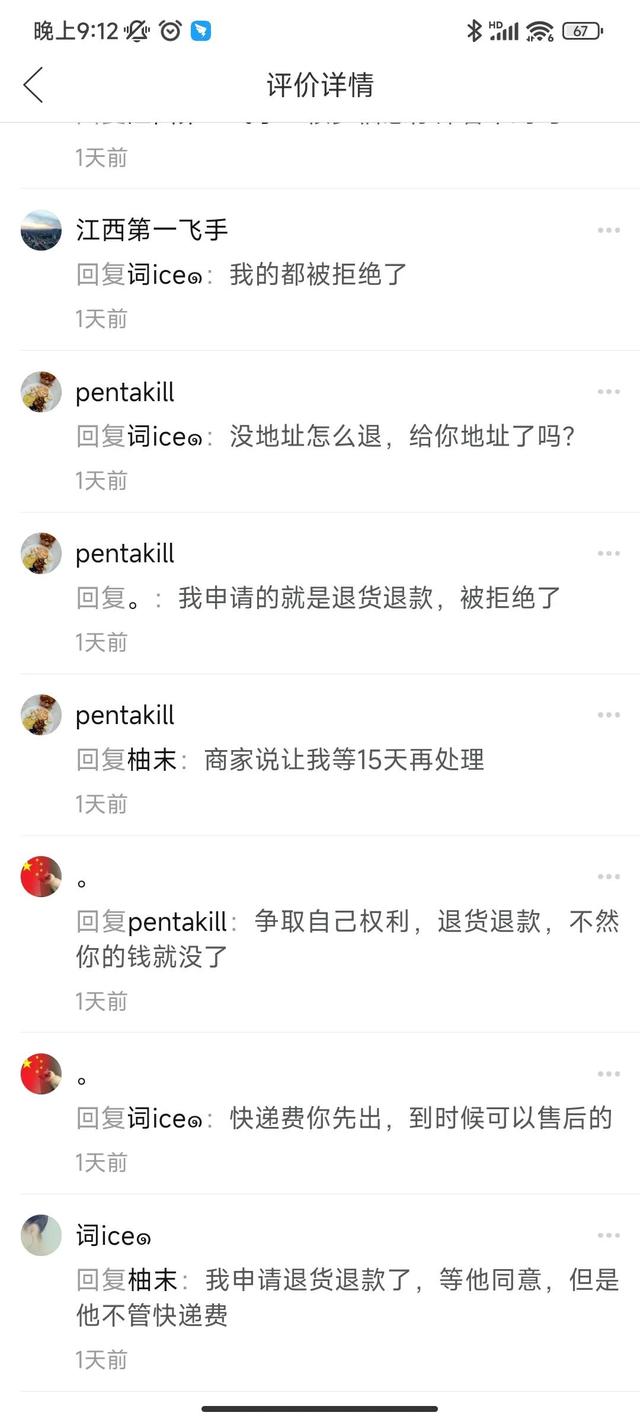
Task: Open more options on 词ice's comment
Action: point(609,1236)
